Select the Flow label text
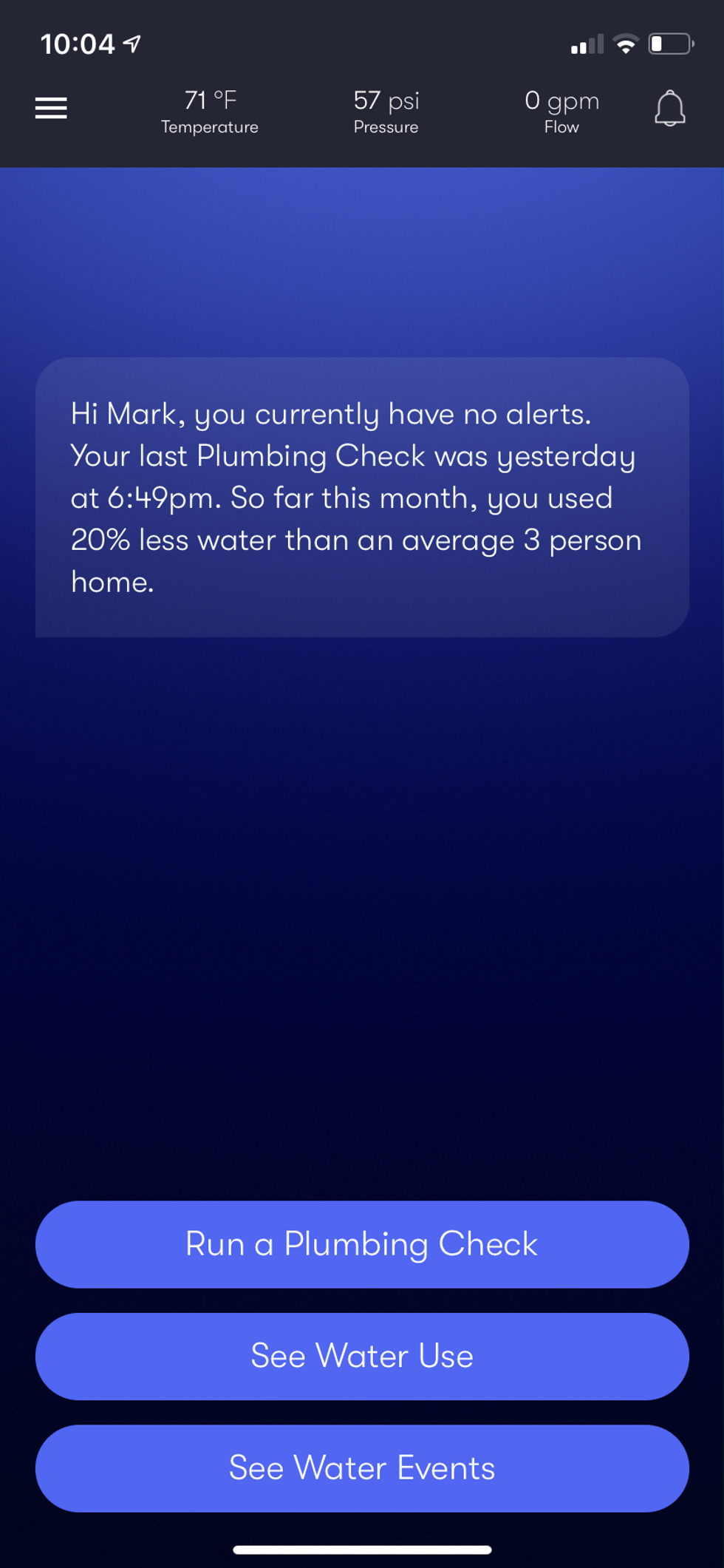This screenshot has width=724, height=1568. click(561, 127)
